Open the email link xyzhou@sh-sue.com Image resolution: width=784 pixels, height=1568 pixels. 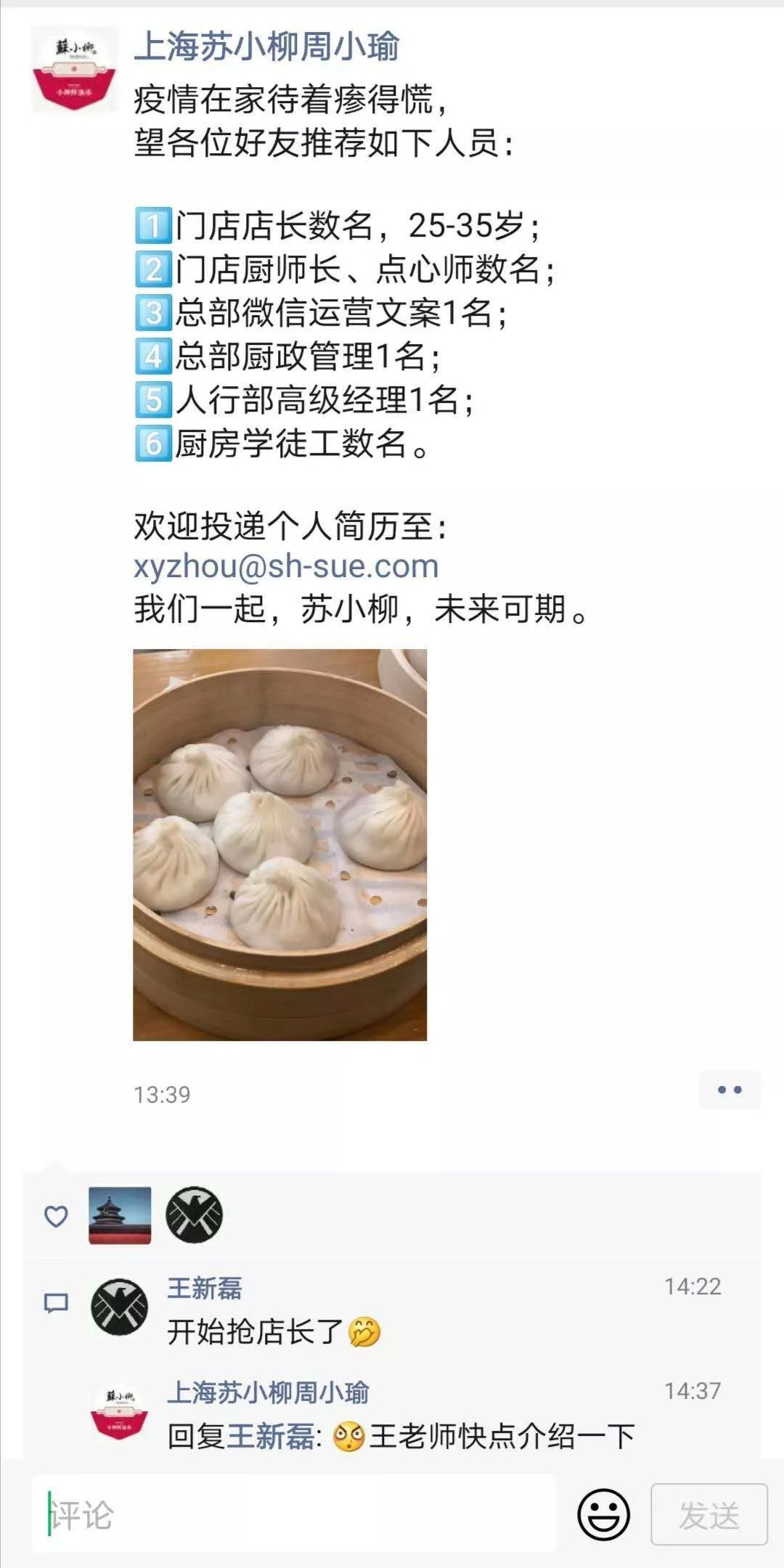click(x=286, y=566)
